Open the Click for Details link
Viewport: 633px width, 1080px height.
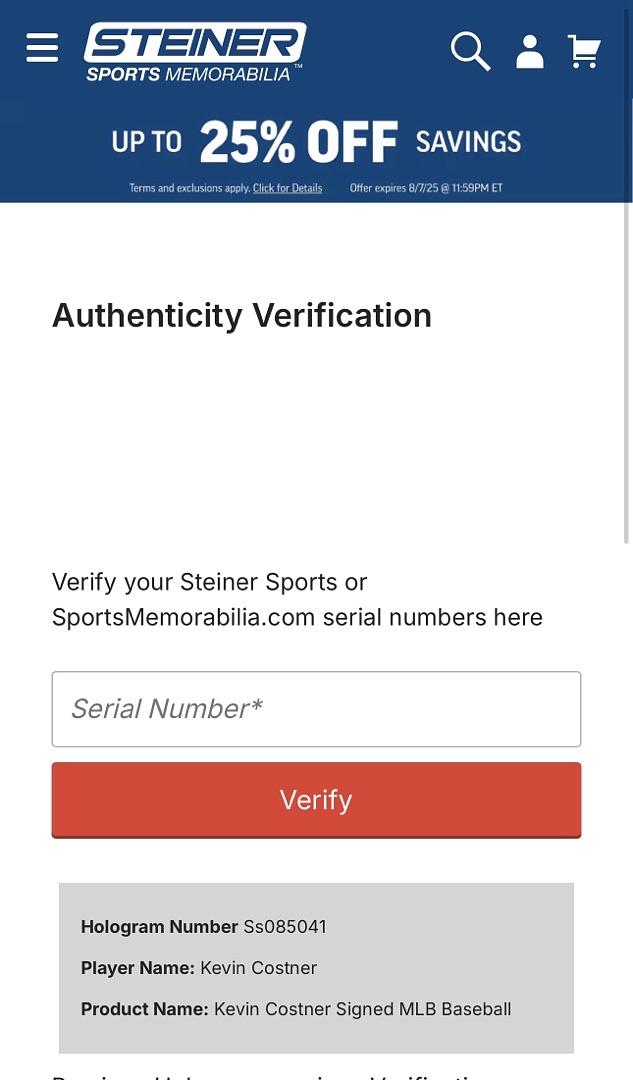click(287, 188)
